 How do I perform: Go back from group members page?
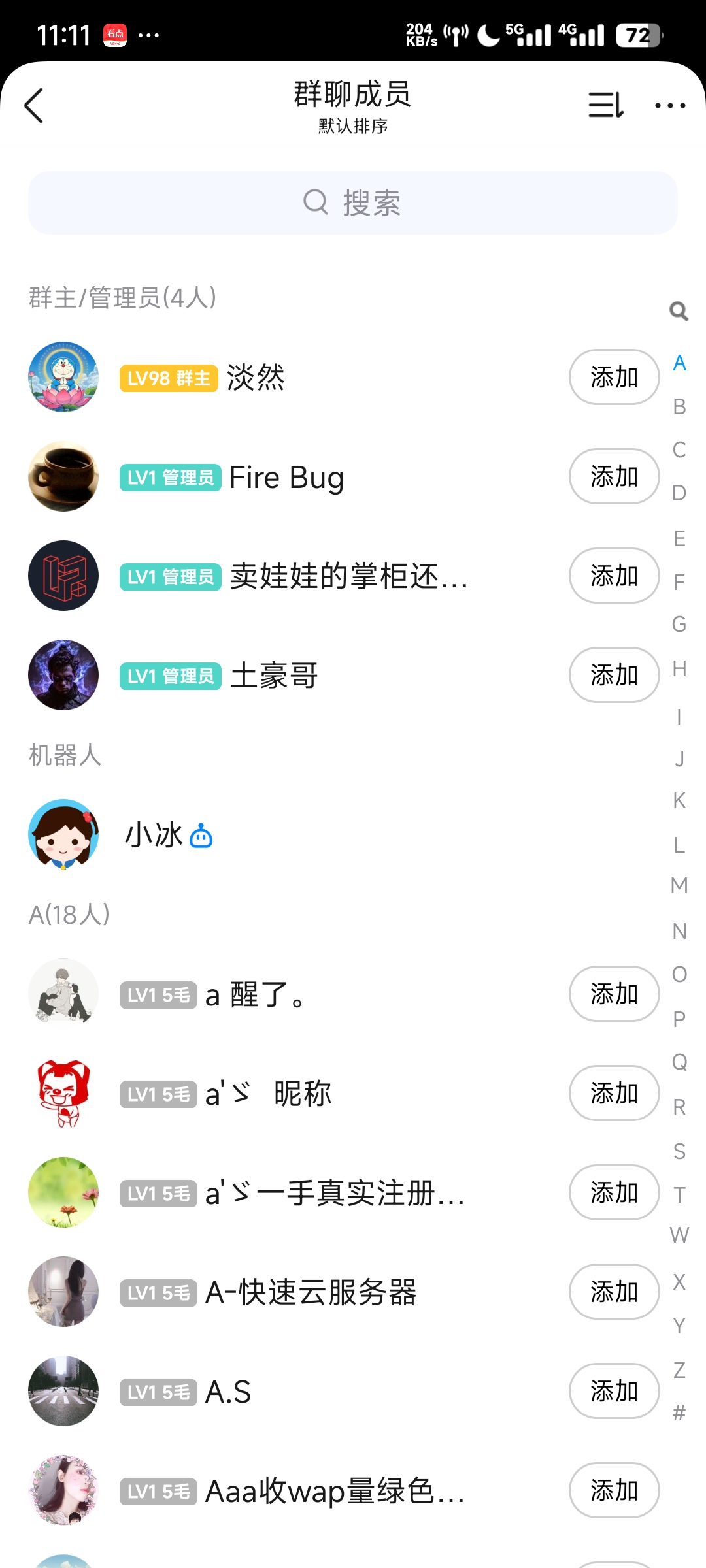point(34,106)
